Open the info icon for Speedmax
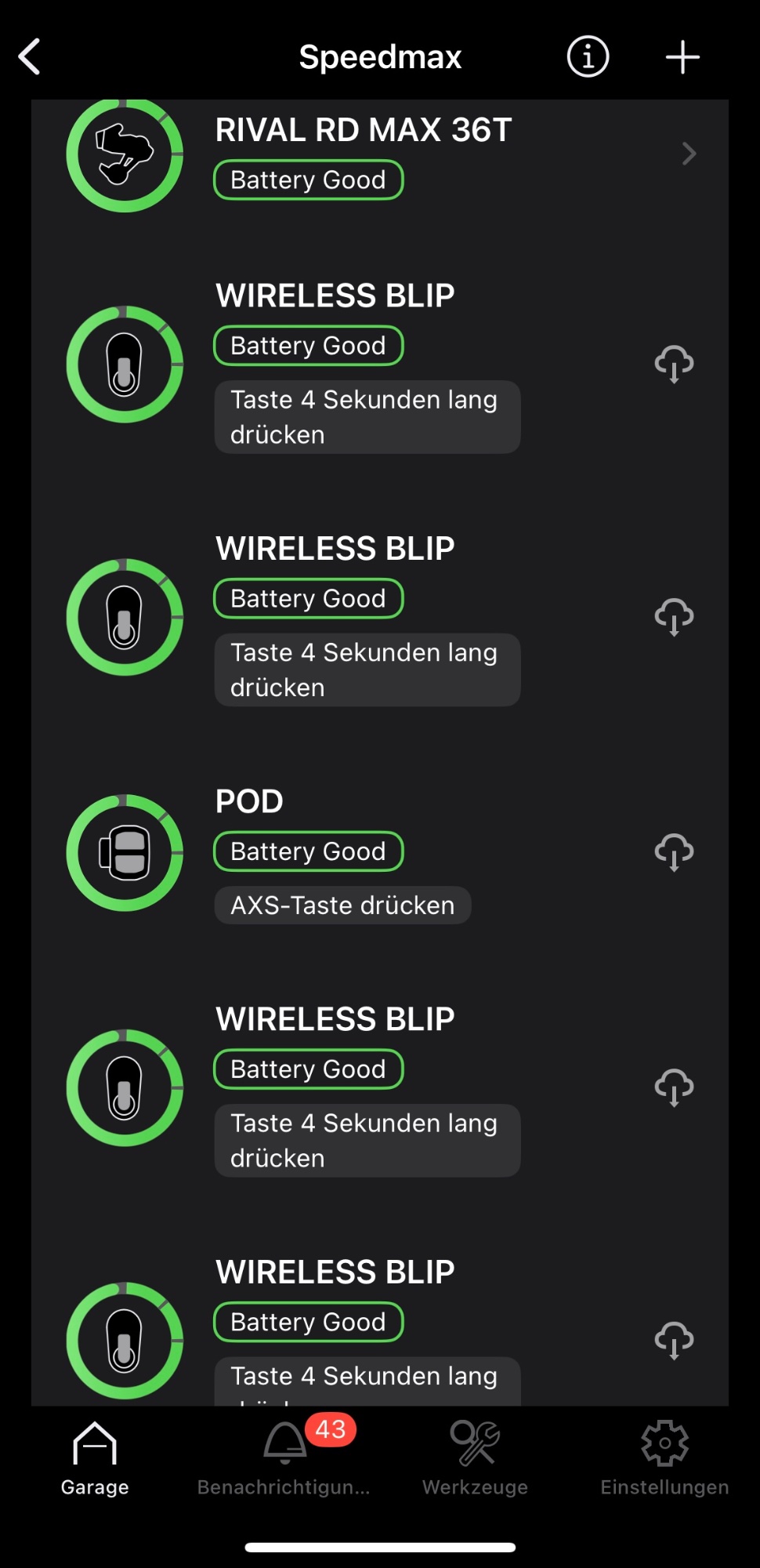This screenshot has height=1568, width=760. tap(588, 57)
